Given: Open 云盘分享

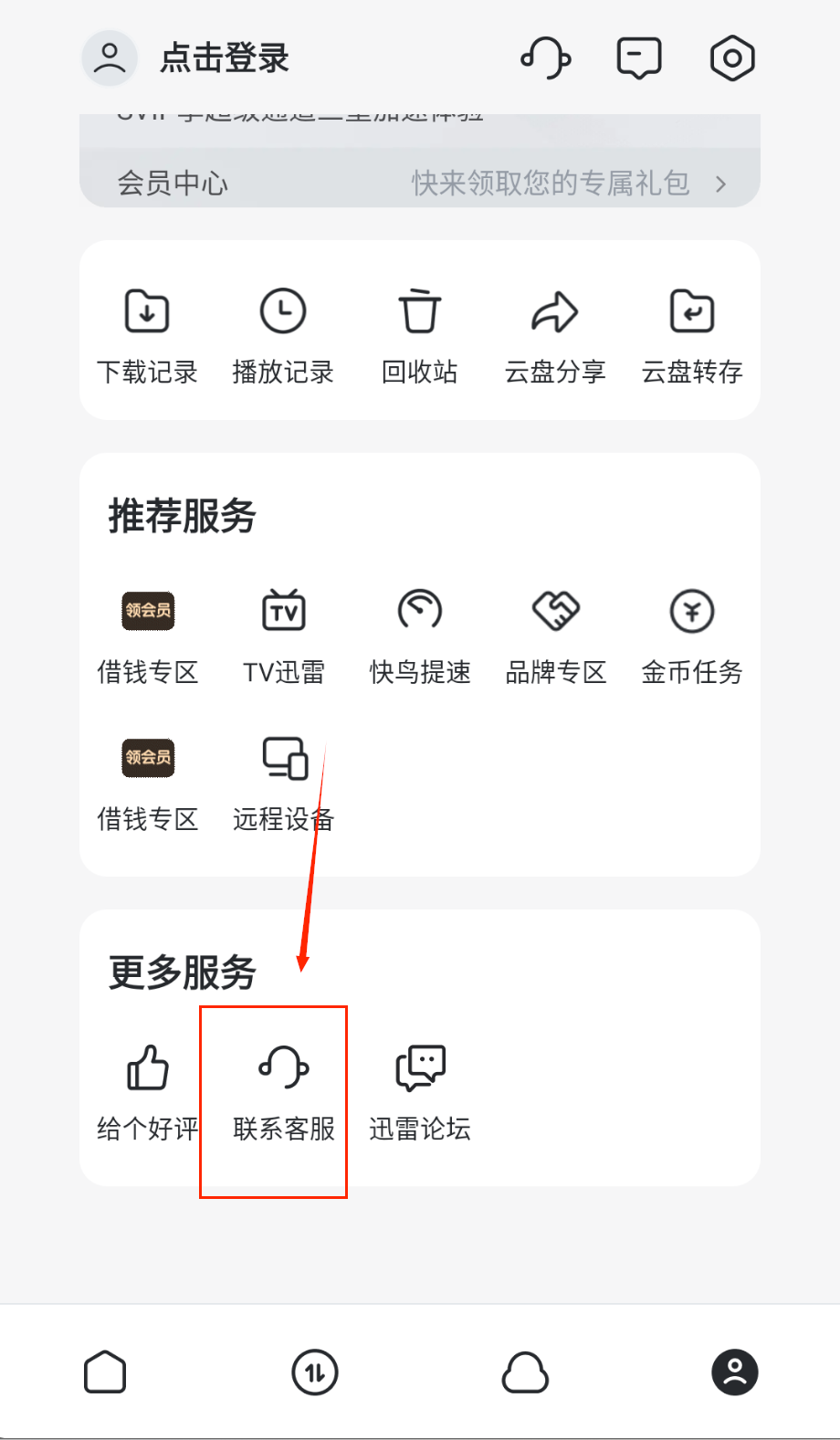Looking at the screenshot, I should point(555,333).
